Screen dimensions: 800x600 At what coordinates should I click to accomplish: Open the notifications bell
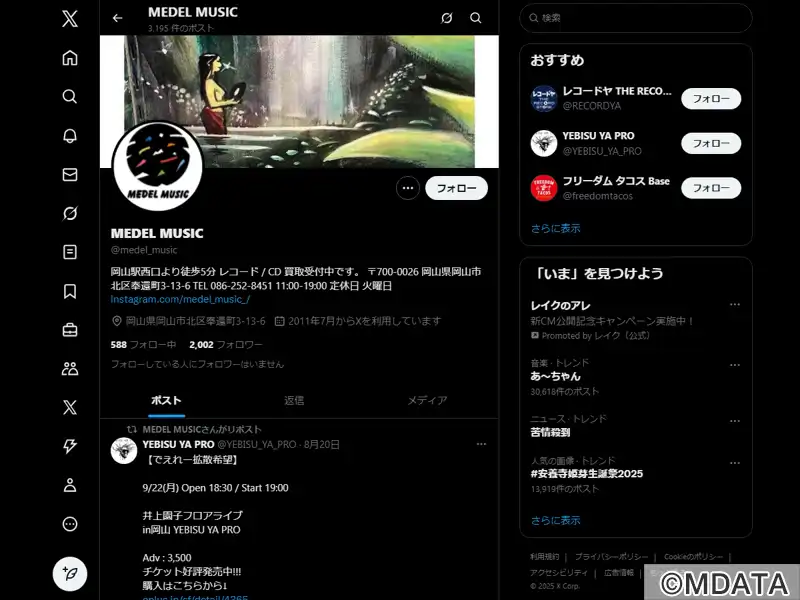coord(70,136)
